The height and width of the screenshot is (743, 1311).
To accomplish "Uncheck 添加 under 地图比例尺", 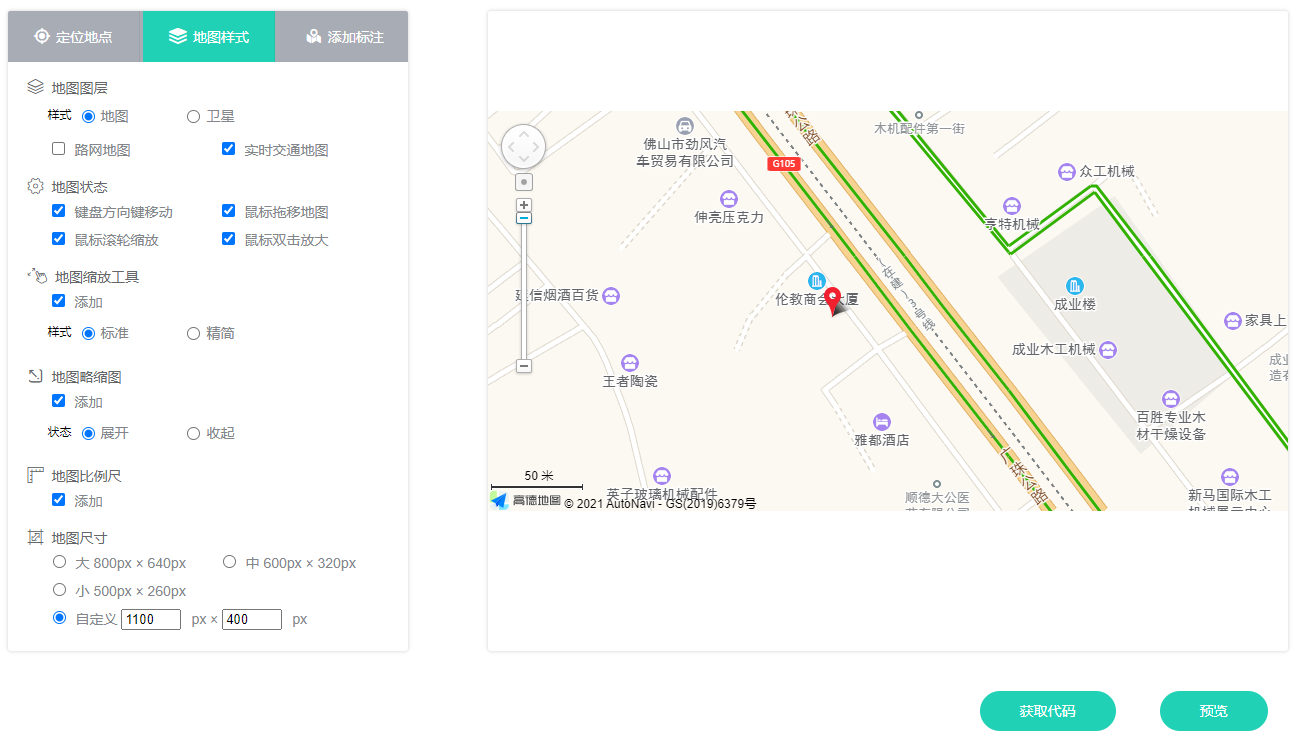I will click(59, 501).
